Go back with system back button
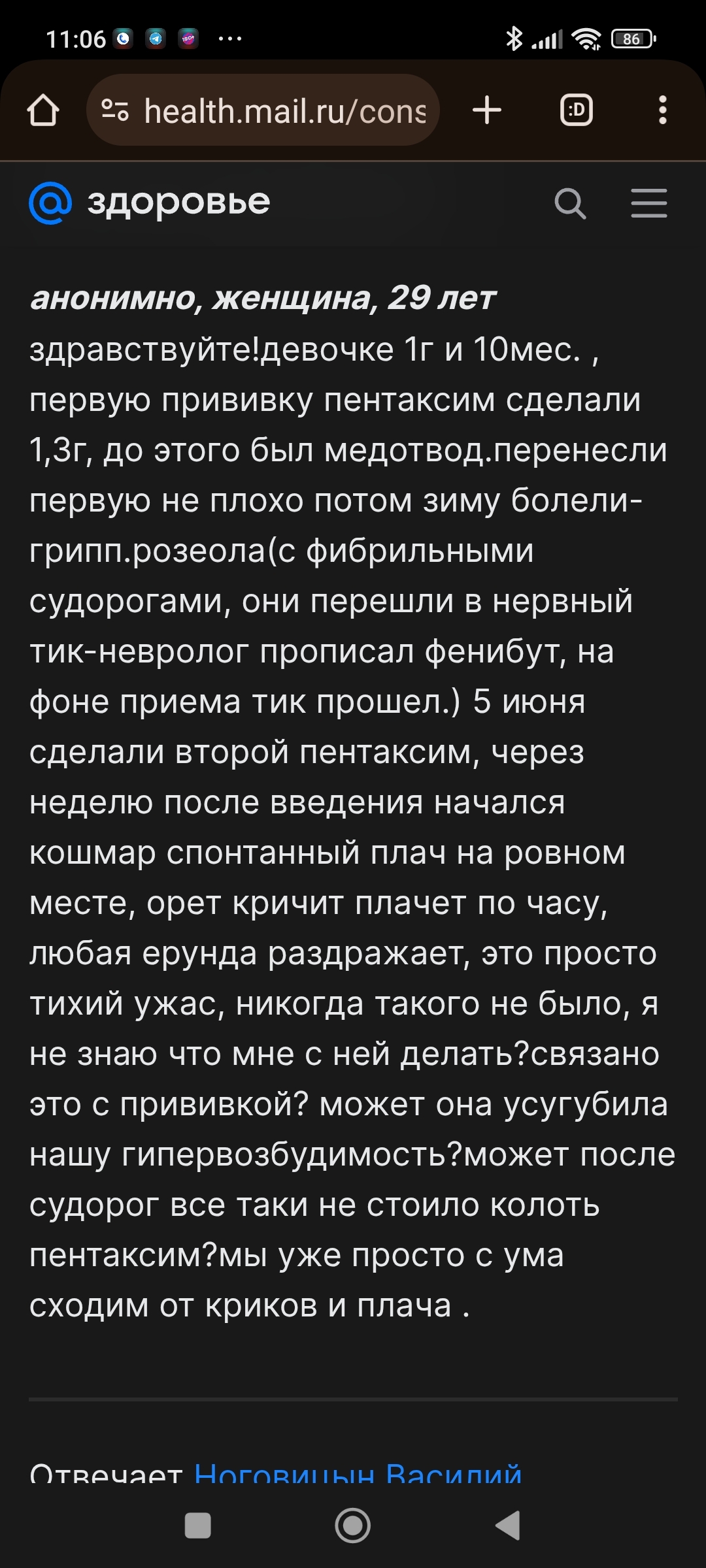Screen dimensions: 706x1568 508,1526
